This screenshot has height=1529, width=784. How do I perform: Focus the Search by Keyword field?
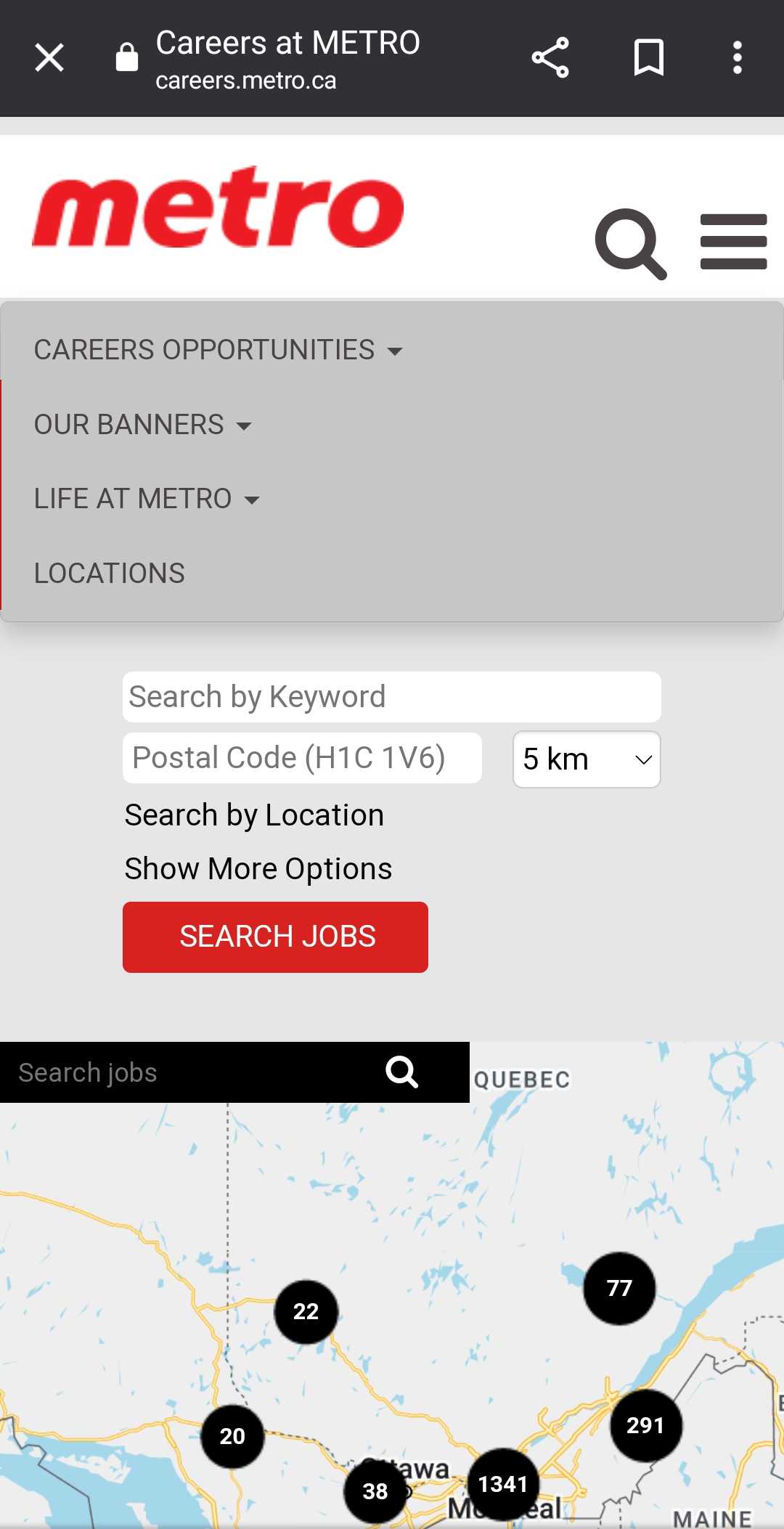pyautogui.click(x=391, y=697)
